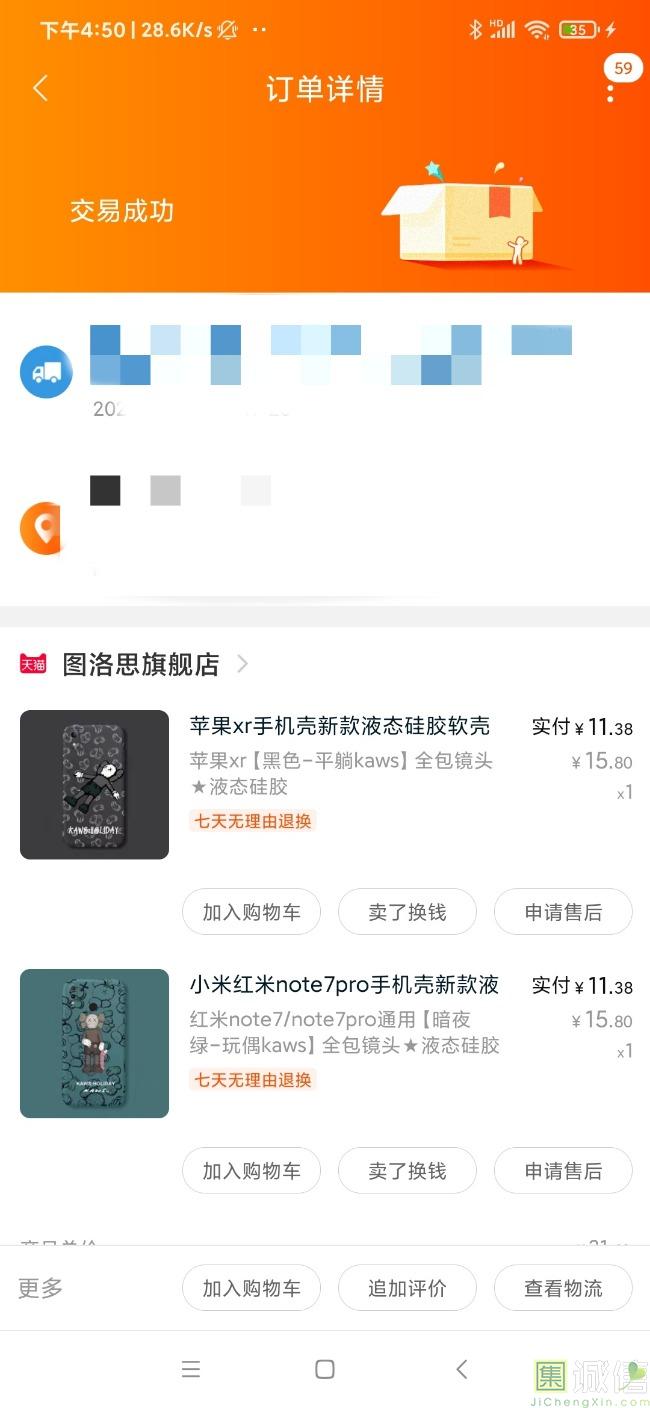
Task: Go back from the order details page
Action: click(x=41, y=89)
